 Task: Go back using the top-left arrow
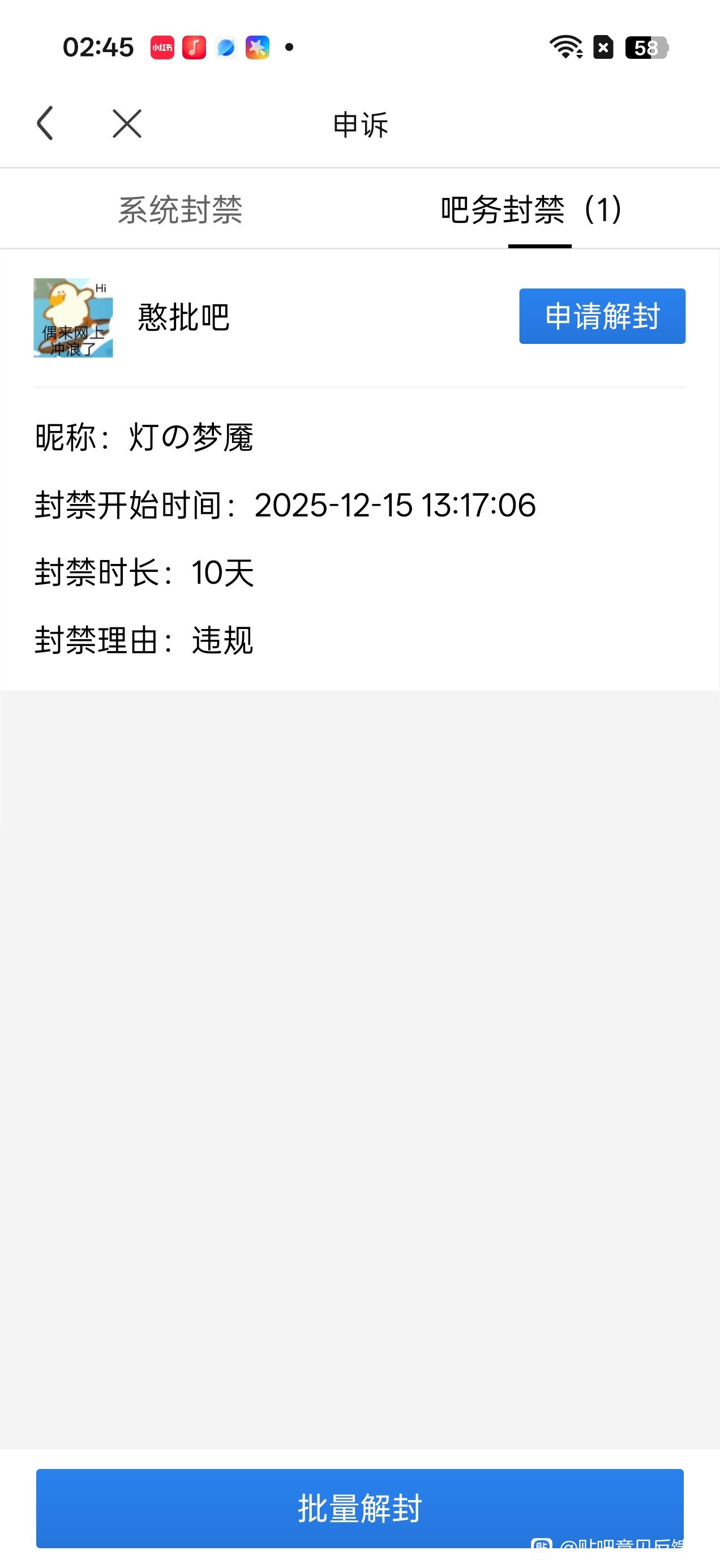46,123
